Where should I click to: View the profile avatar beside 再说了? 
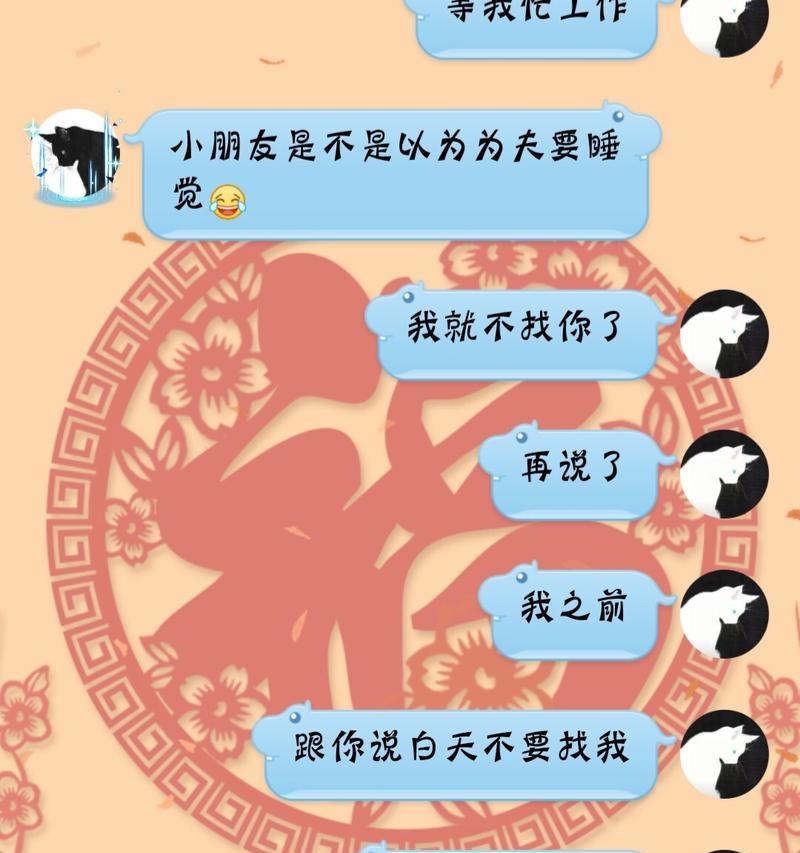[x=724, y=474]
